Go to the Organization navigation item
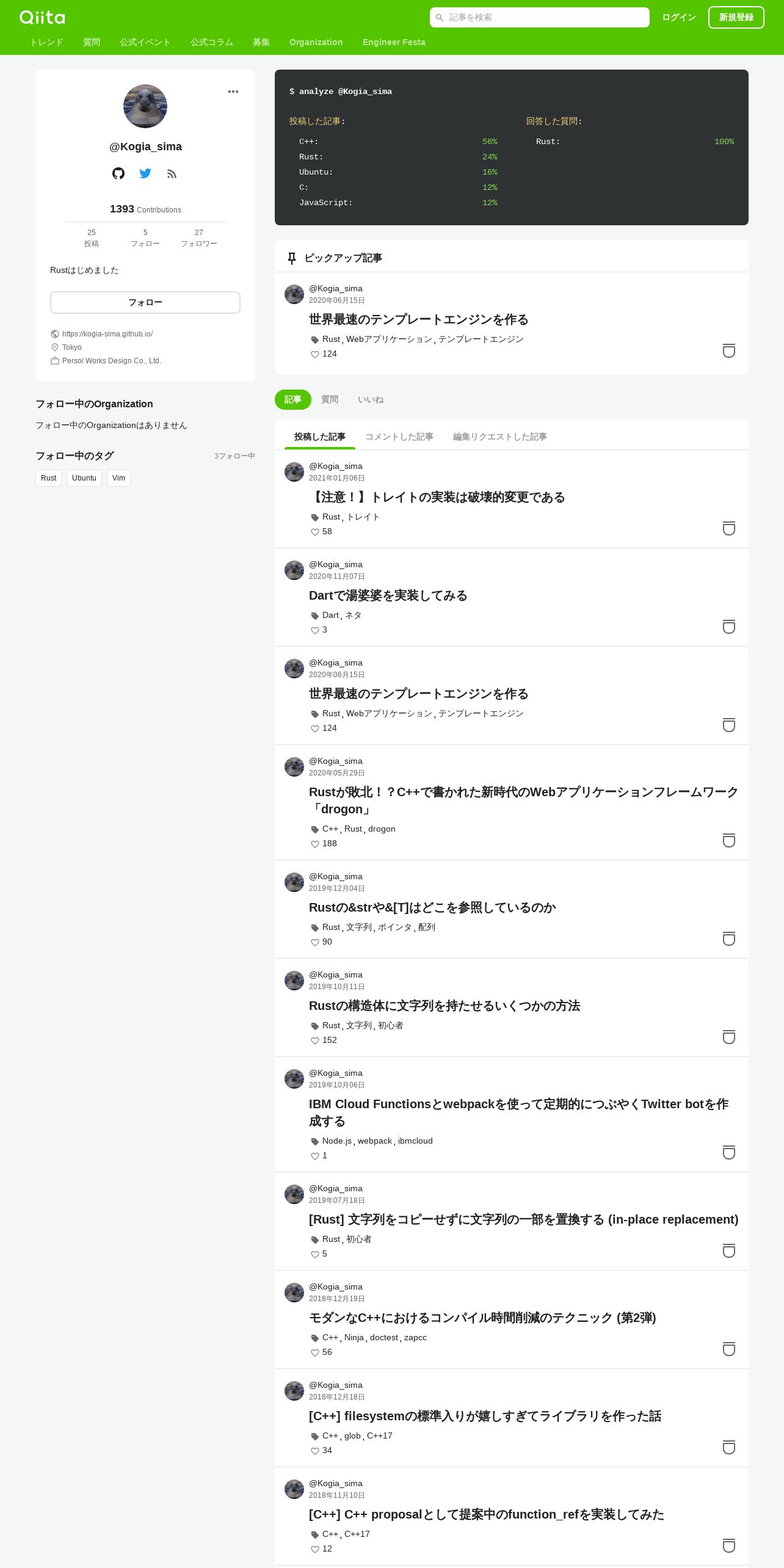This screenshot has width=784, height=1568. tap(316, 42)
